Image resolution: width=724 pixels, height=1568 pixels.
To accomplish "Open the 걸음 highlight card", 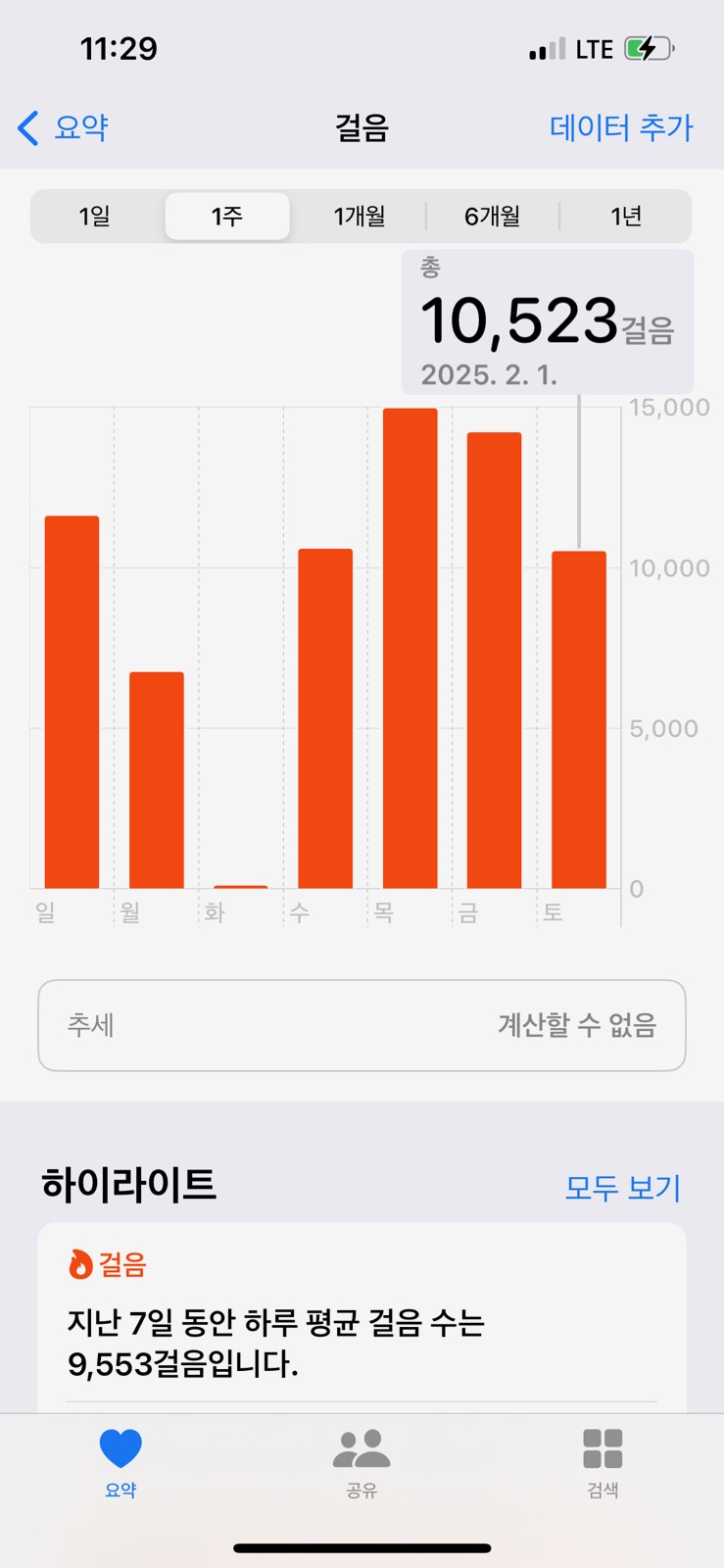I will coord(362,1317).
